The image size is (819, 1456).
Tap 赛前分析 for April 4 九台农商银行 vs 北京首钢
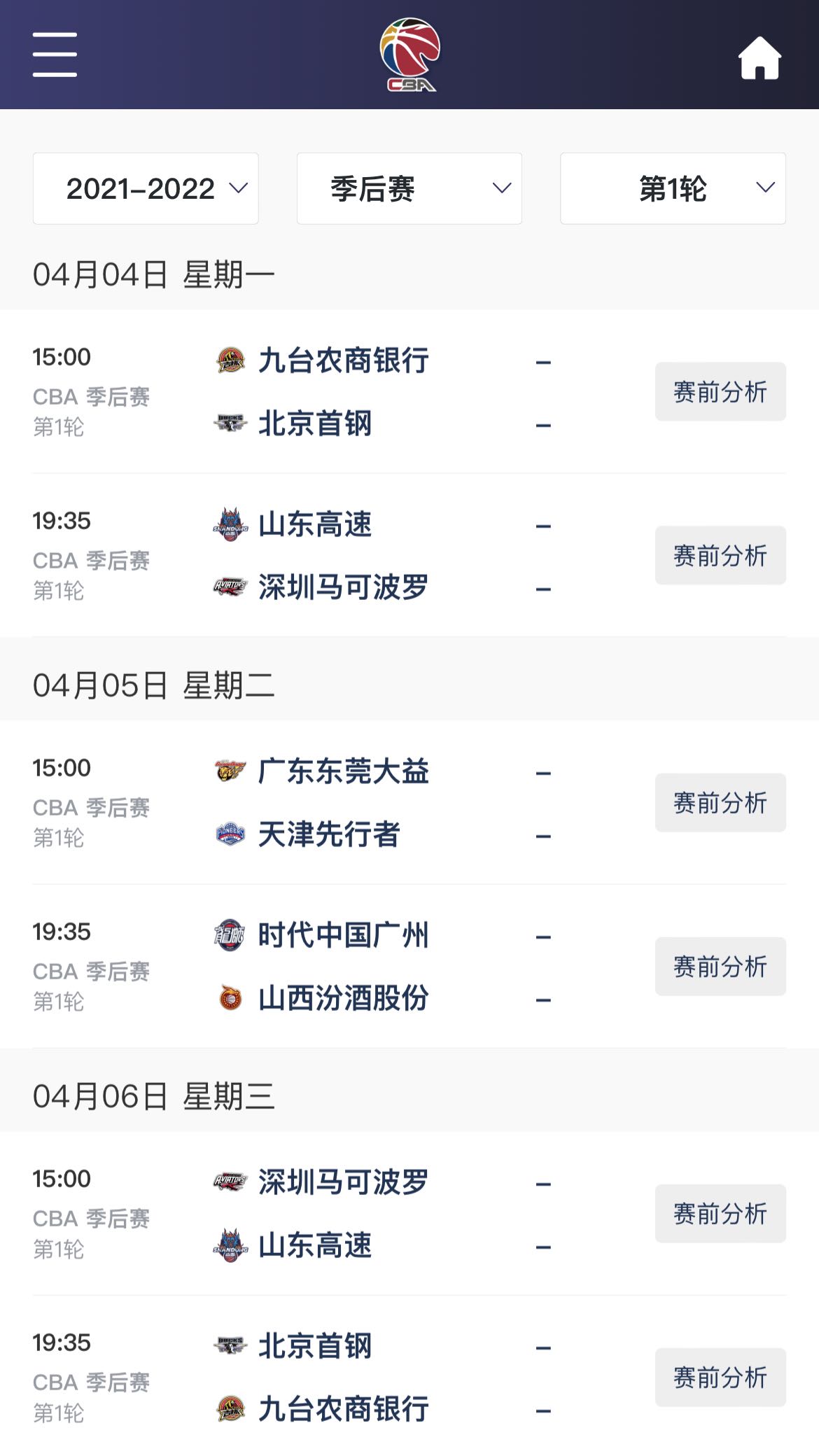coord(720,391)
